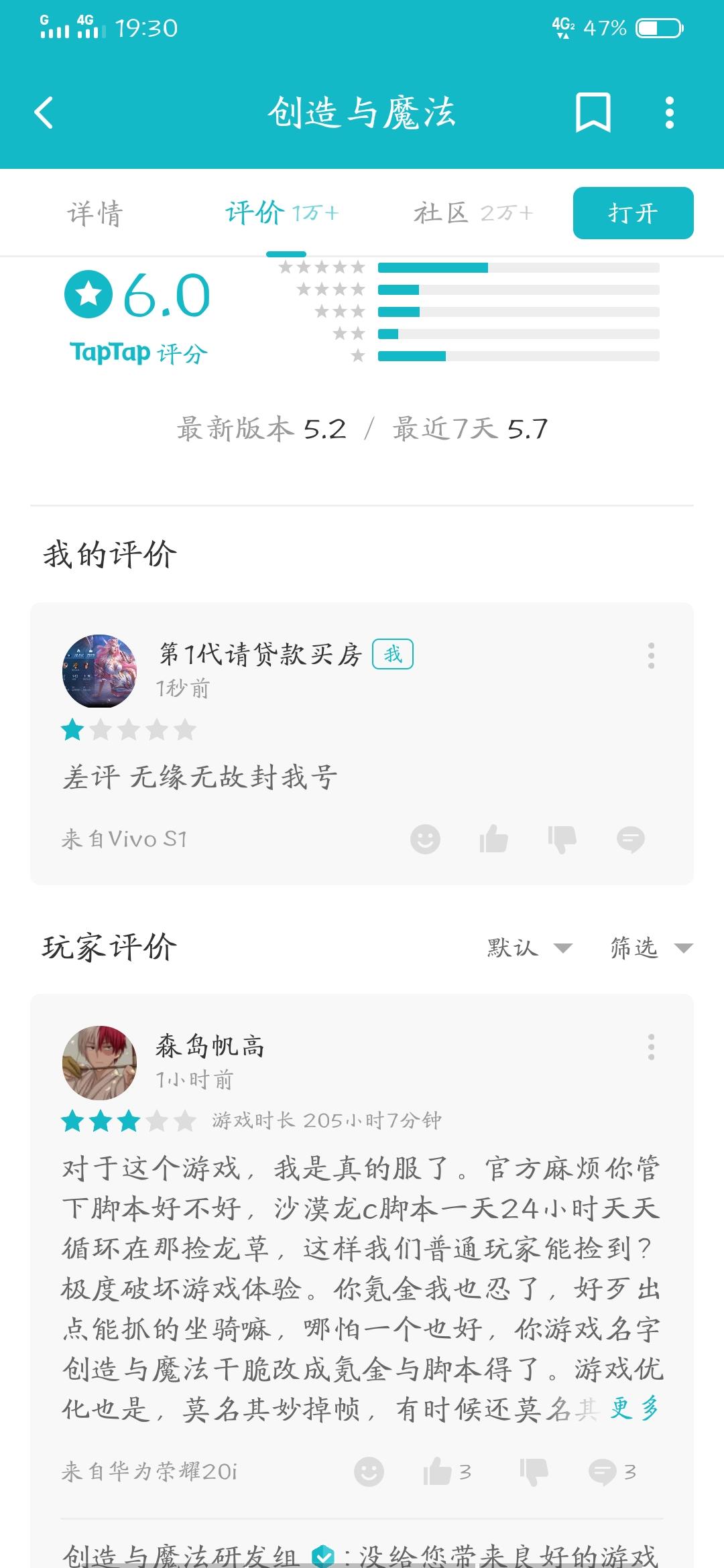Image resolution: width=724 pixels, height=1568 pixels.
Task: Open the 默认 sort dropdown
Action: point(529,948)
